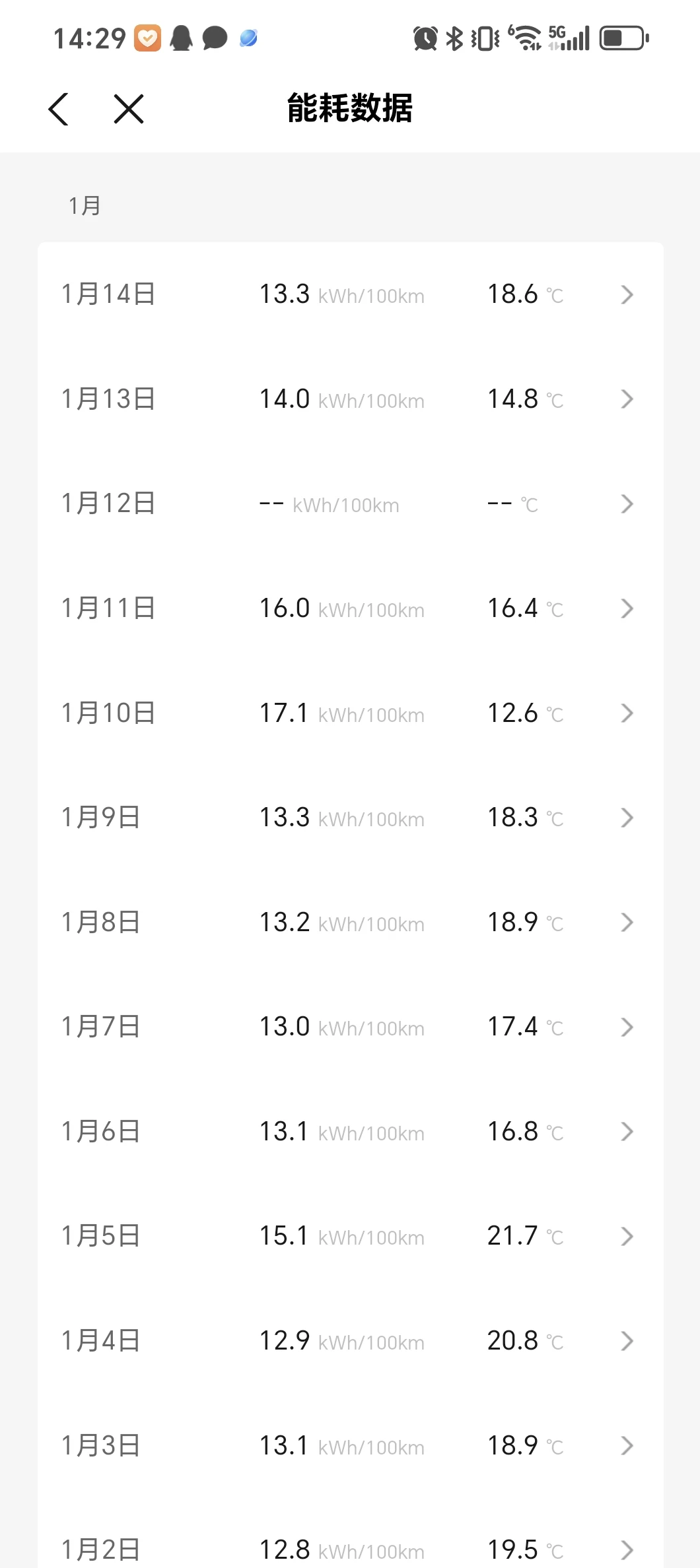700x1568 pixels.
Task: Open the 1月12日 entry with no data
Action: click(x=351, y=504)
